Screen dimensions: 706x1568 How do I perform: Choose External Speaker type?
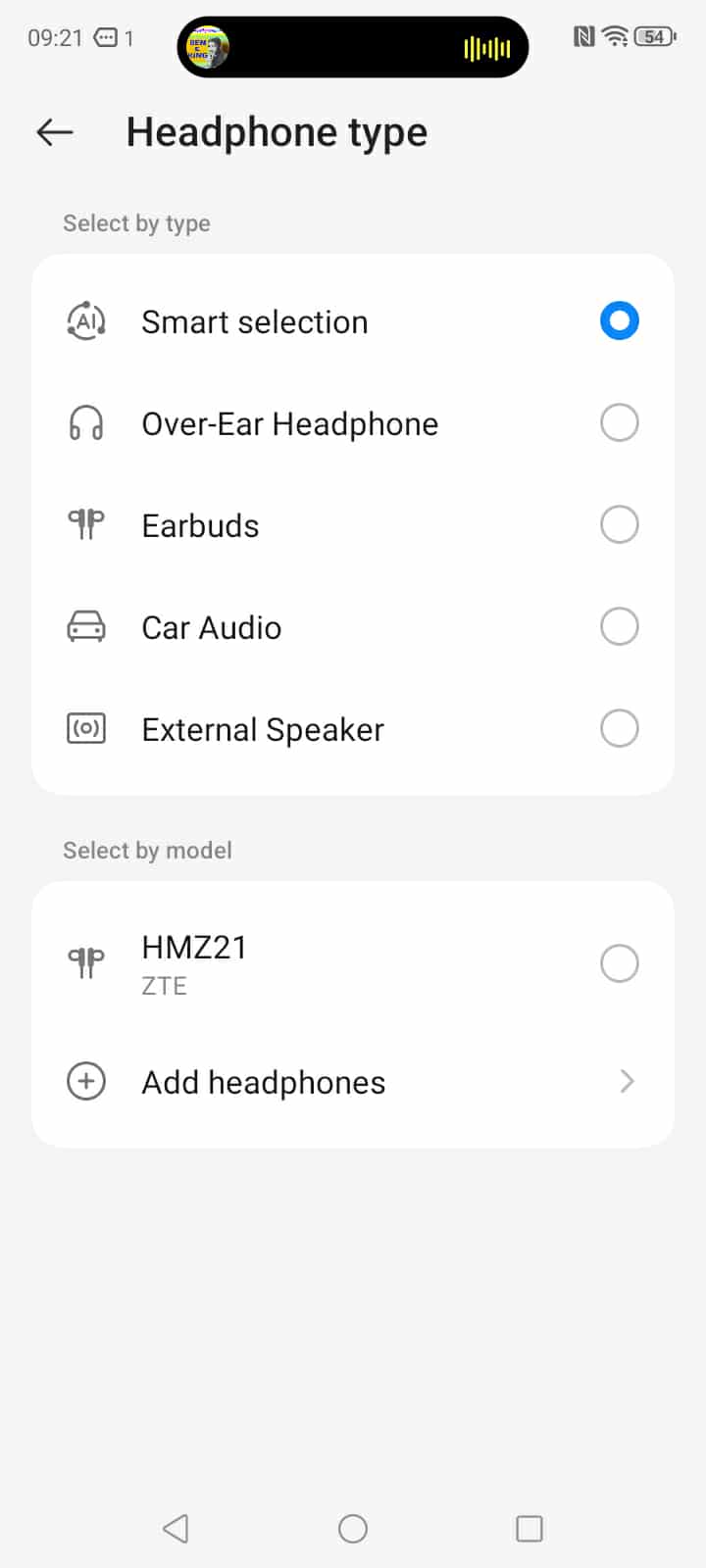click(619, 729)
